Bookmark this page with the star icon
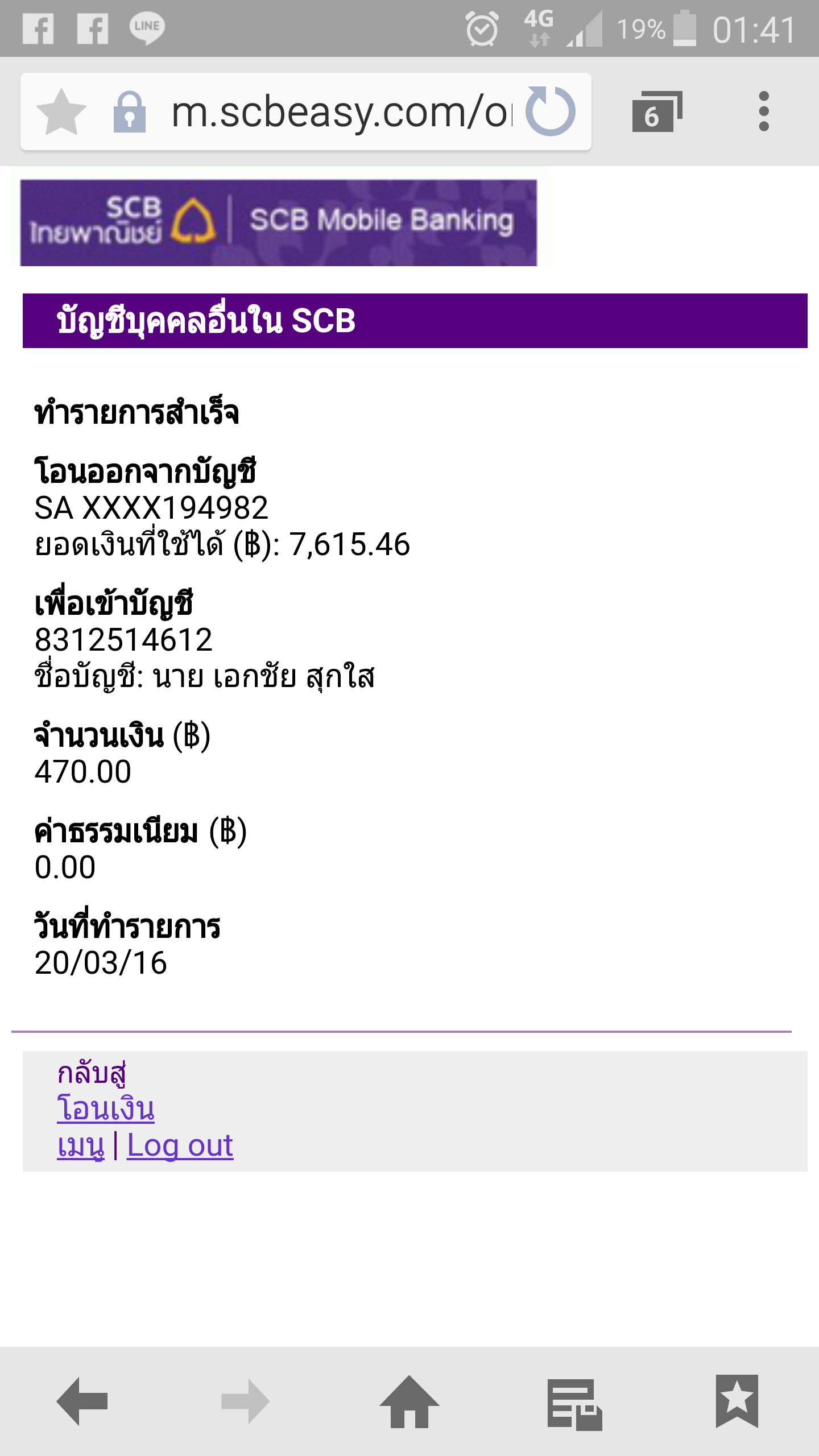The height and width of the screenshot is (1456, 819). [x=61, y=112]
